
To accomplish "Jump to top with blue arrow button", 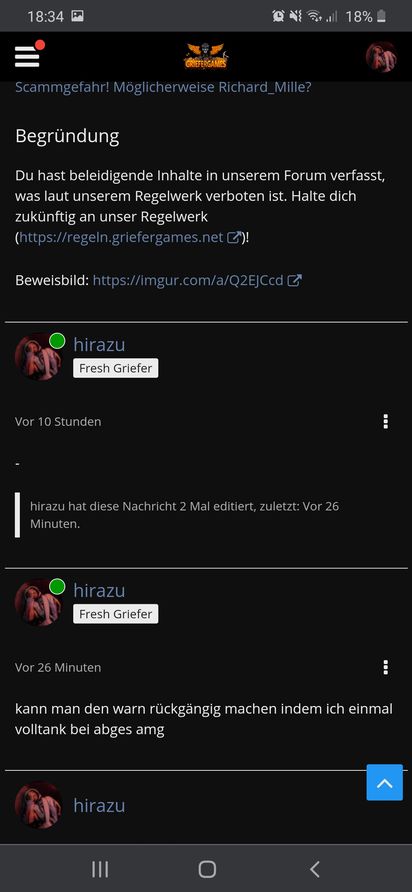I will 385,782.
